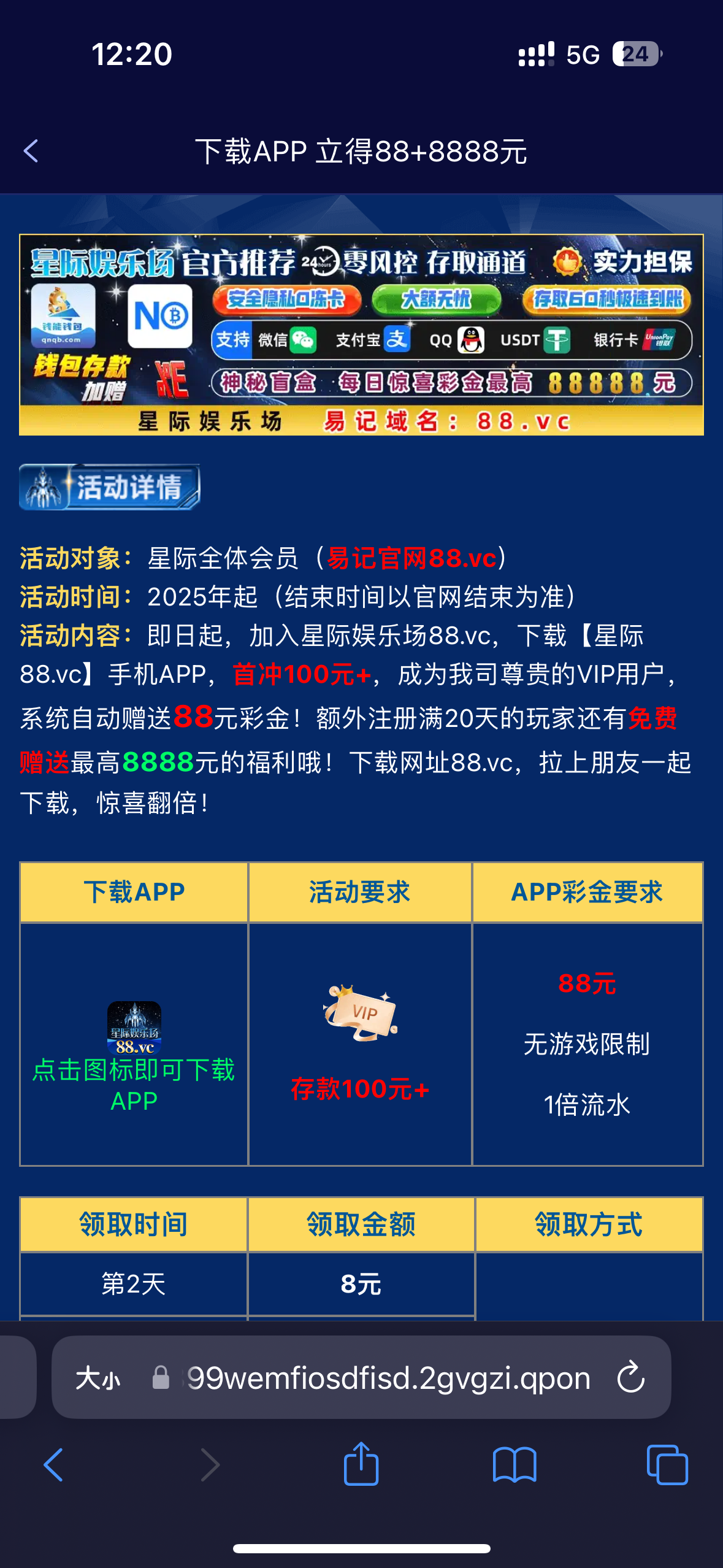
Task: Open the 星际娱乐场 promotional banner
Action: [x=361, y=335]
